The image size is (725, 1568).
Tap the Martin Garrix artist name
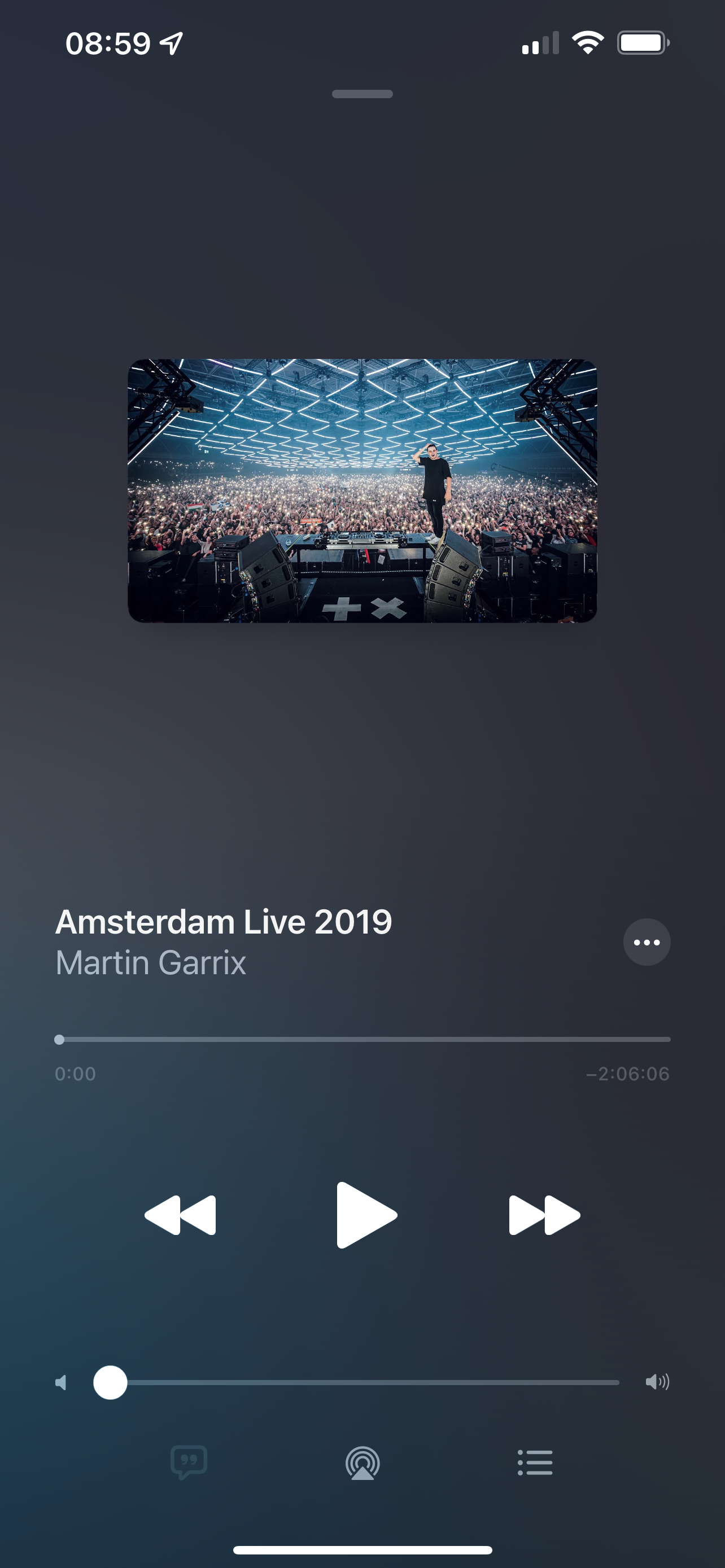click(x=150, y=962)
